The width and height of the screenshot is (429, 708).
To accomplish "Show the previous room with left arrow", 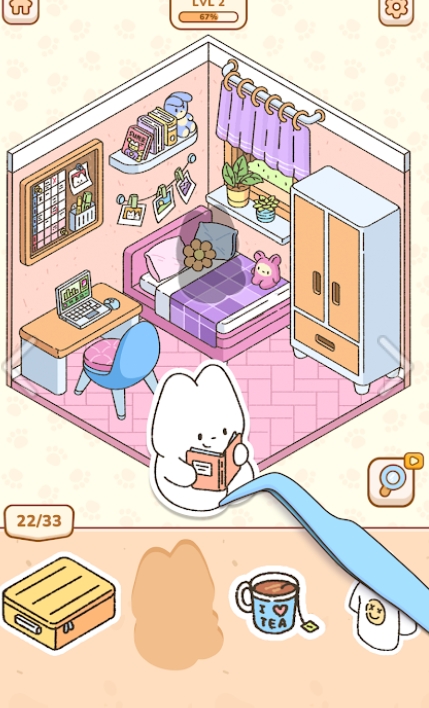I will point(19,366).
